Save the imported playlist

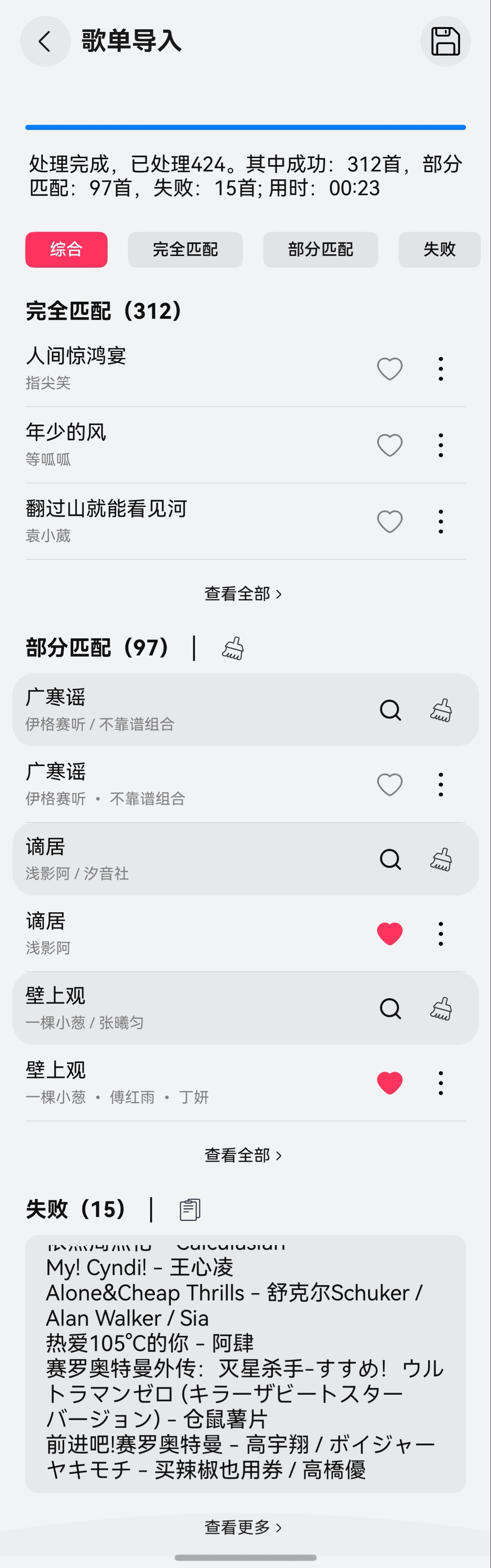pyautogui.click(x=445, y=41)
